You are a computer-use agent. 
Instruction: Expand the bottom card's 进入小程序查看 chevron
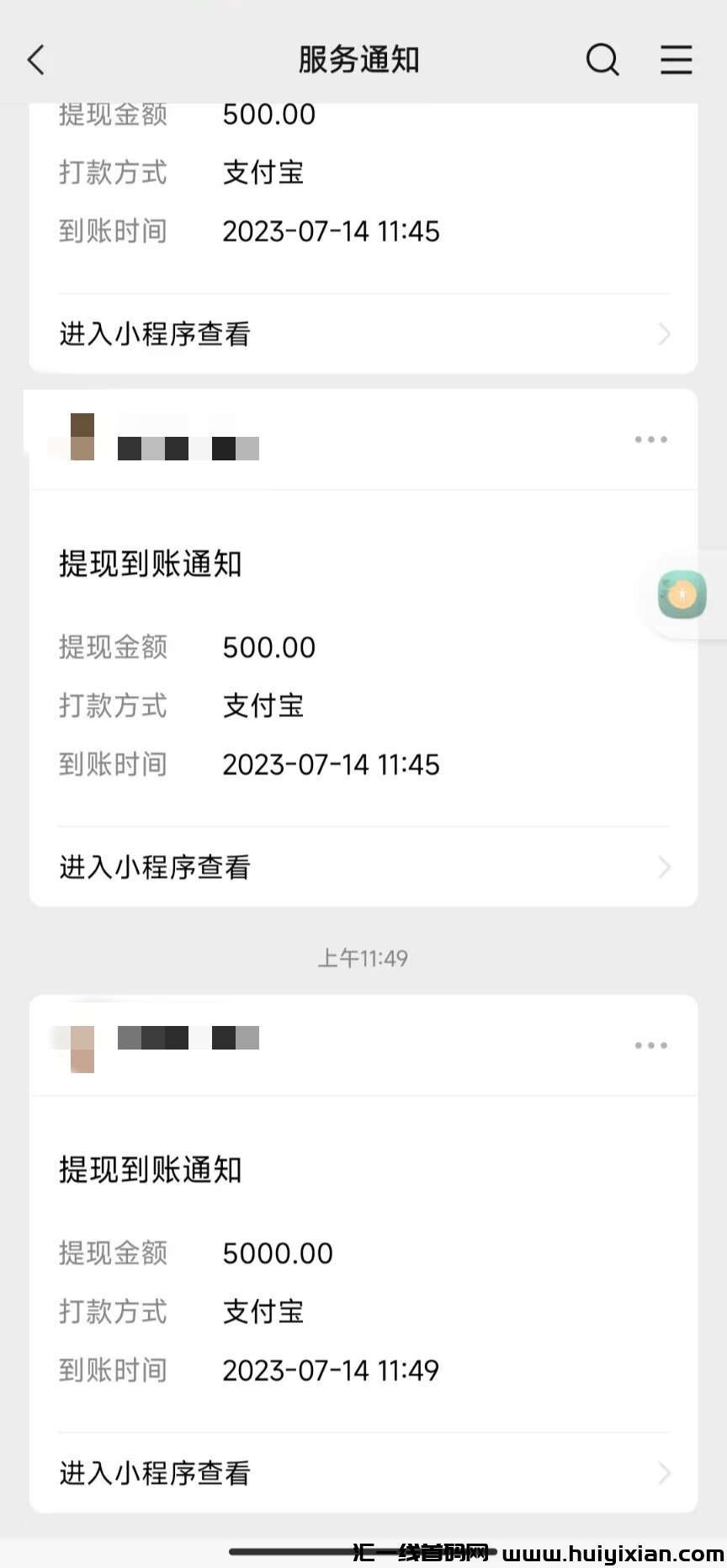[664, 1472]
